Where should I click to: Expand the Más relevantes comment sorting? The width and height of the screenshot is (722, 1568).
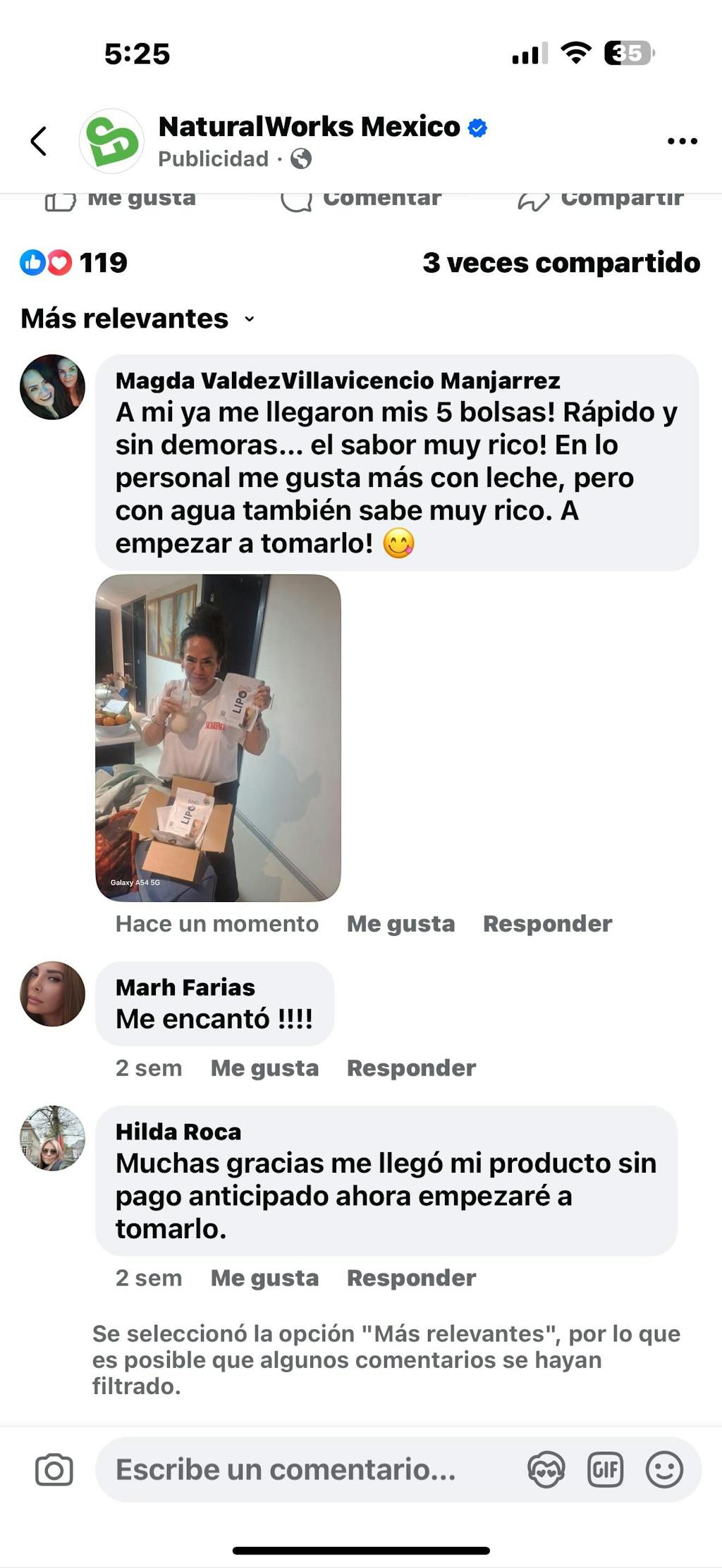coord(137,319)
